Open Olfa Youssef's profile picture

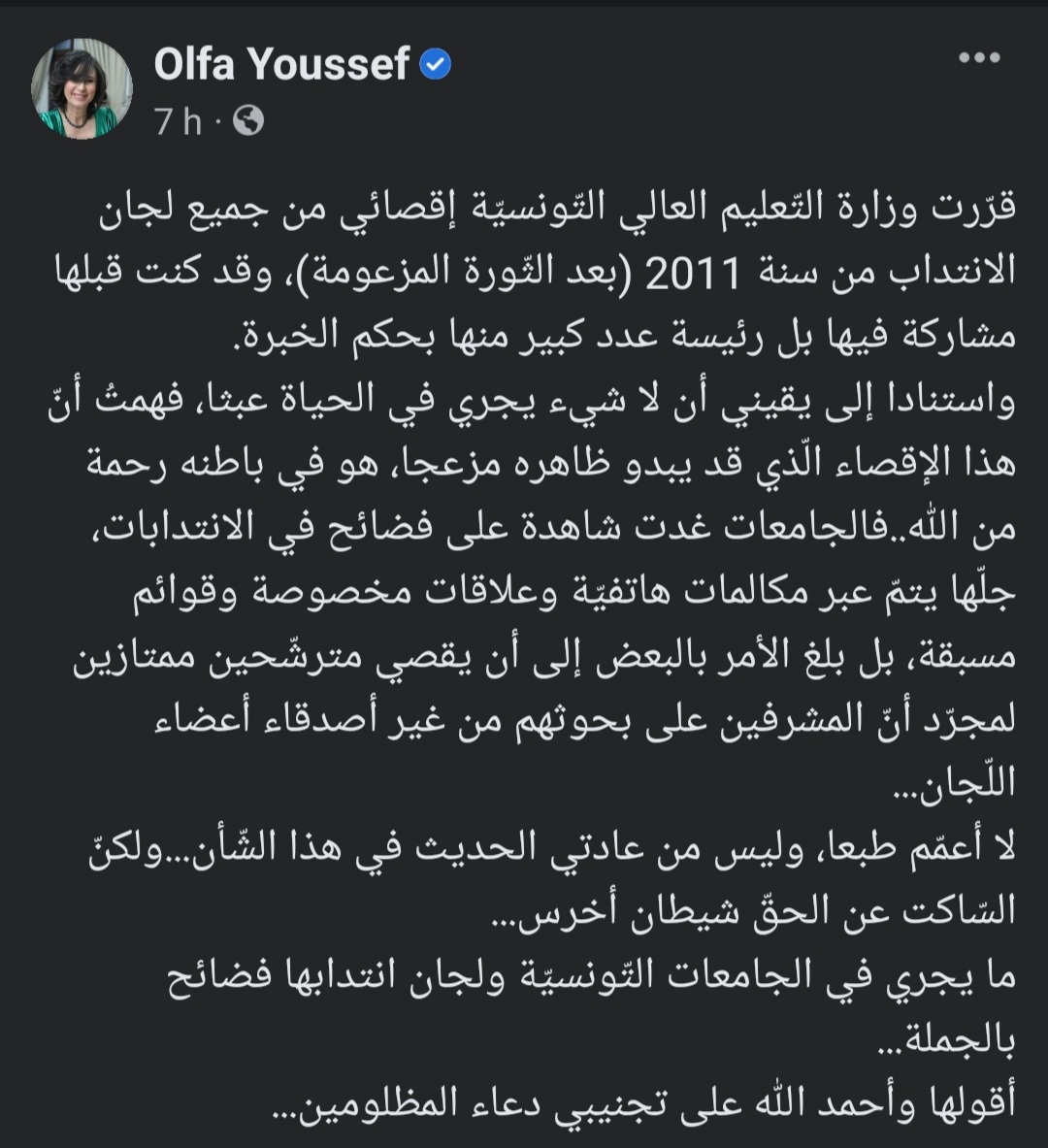click(x=82, y=89)
